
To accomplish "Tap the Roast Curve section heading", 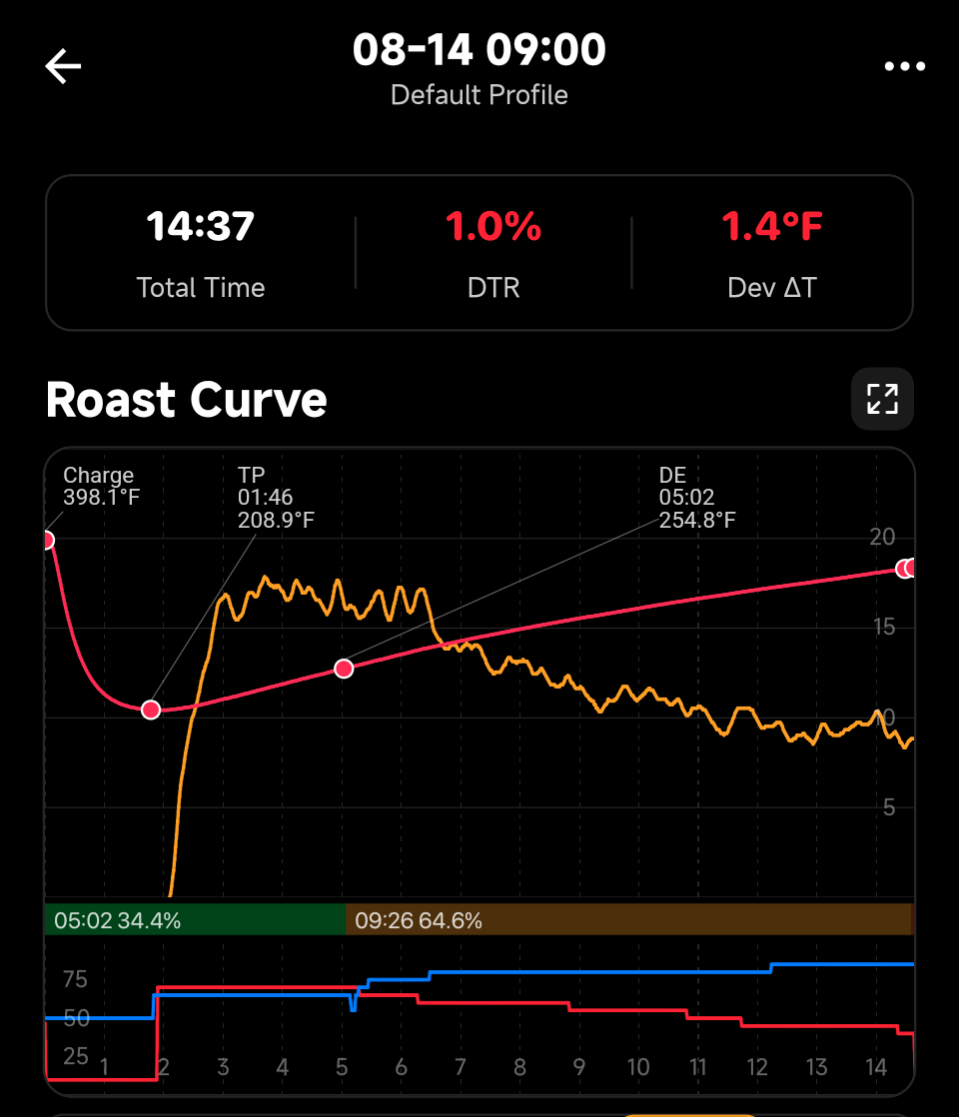I will point(185,399).
